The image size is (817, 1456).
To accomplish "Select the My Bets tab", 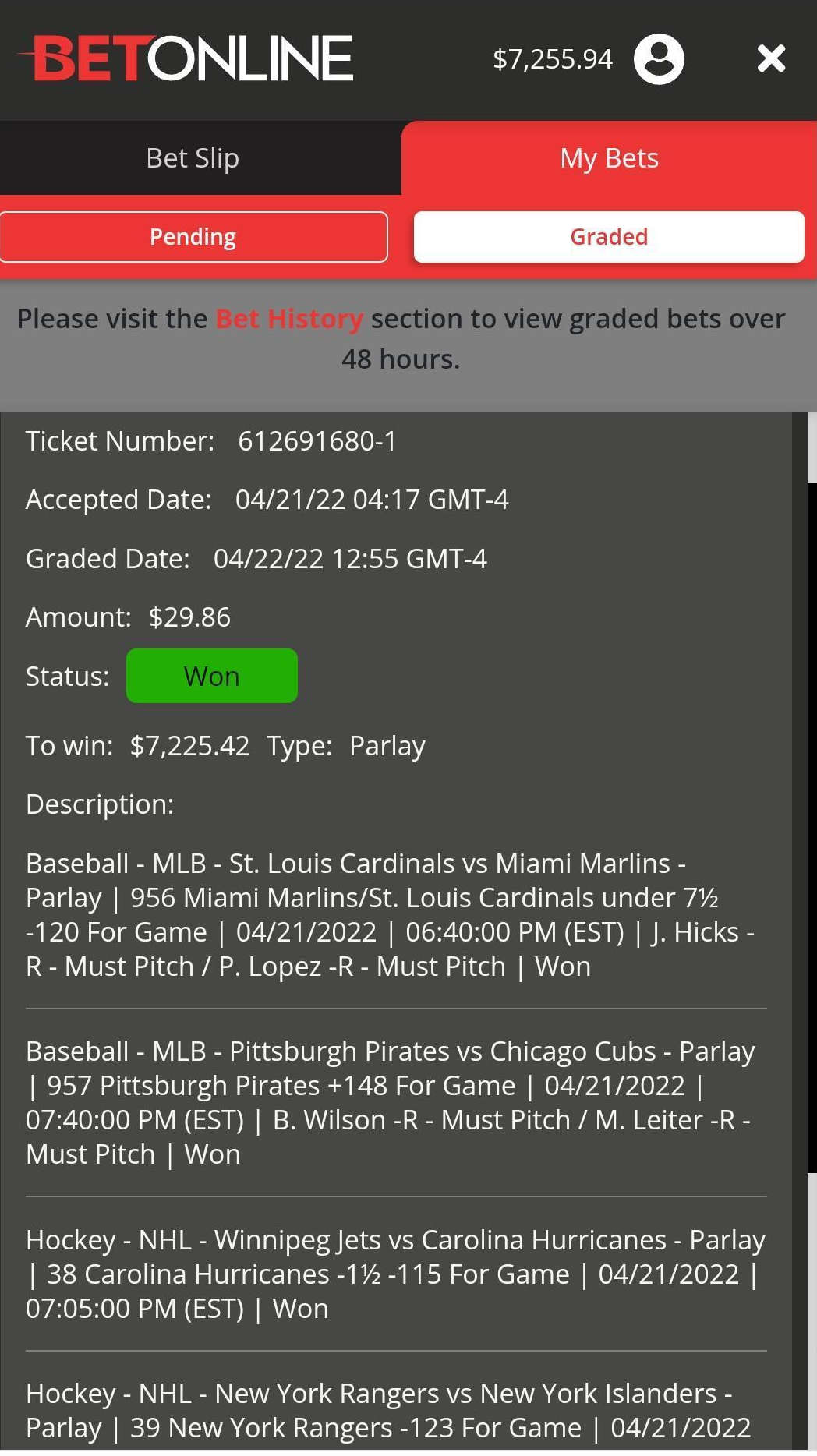I will pyautogui.click(x=609, y=158).
